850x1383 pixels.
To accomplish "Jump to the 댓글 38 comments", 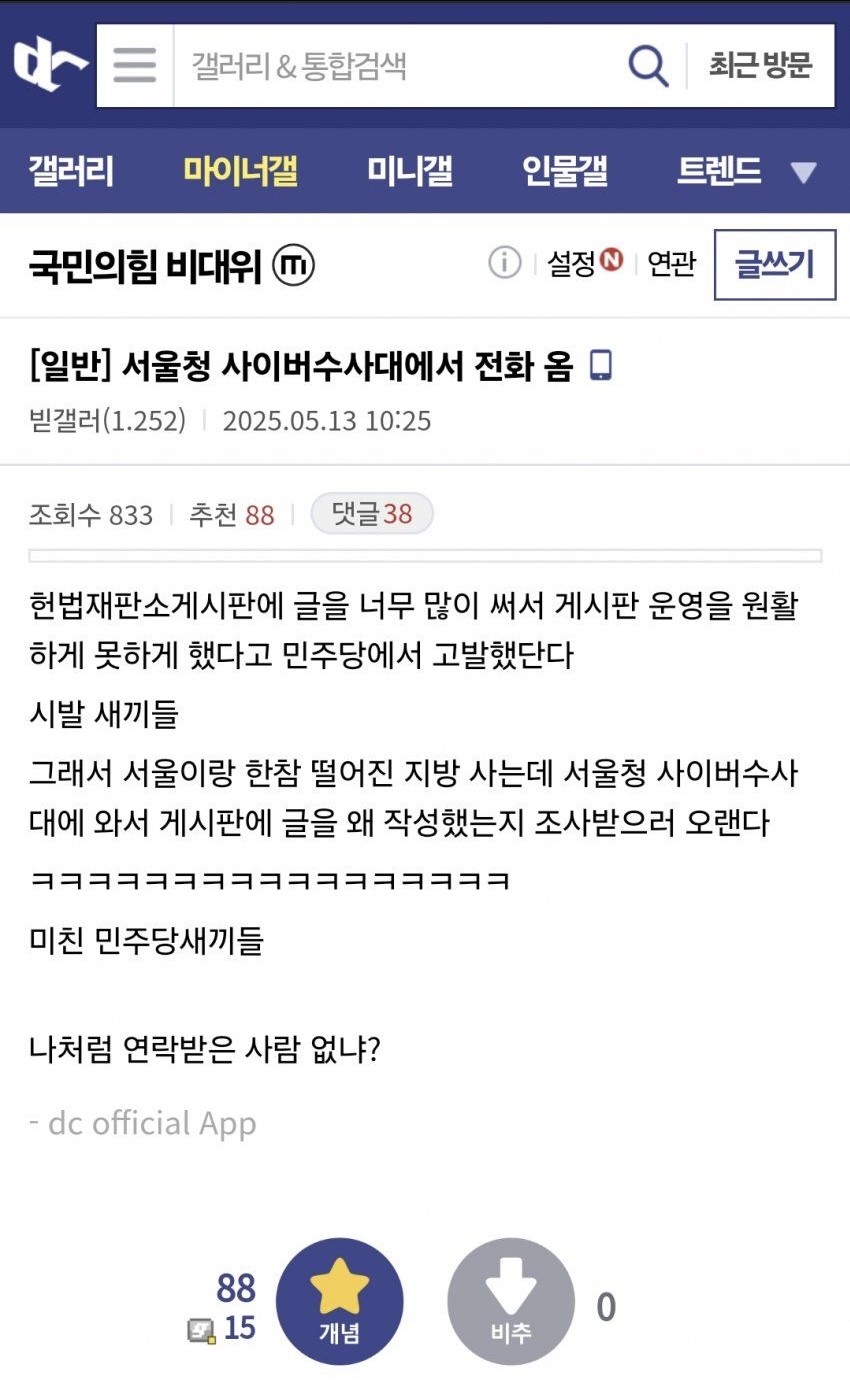I will coord(371,514).
